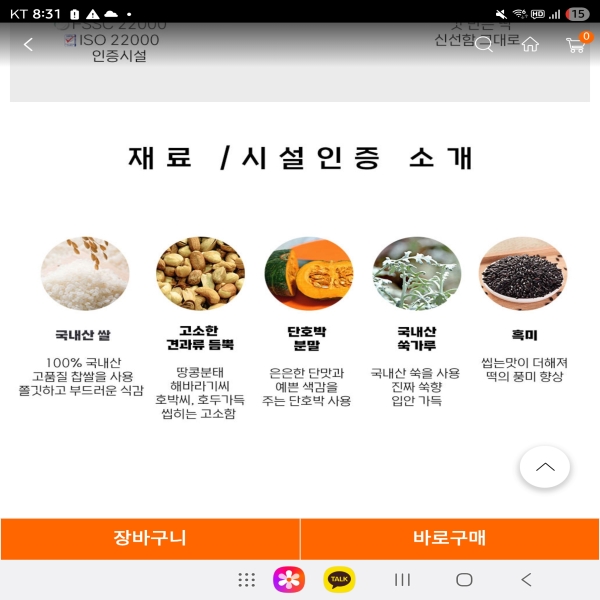Image resolution: width=600 pixels, height=600 pixels.
Task: Open the app drawer grid icon
Action: click(246, 580)
